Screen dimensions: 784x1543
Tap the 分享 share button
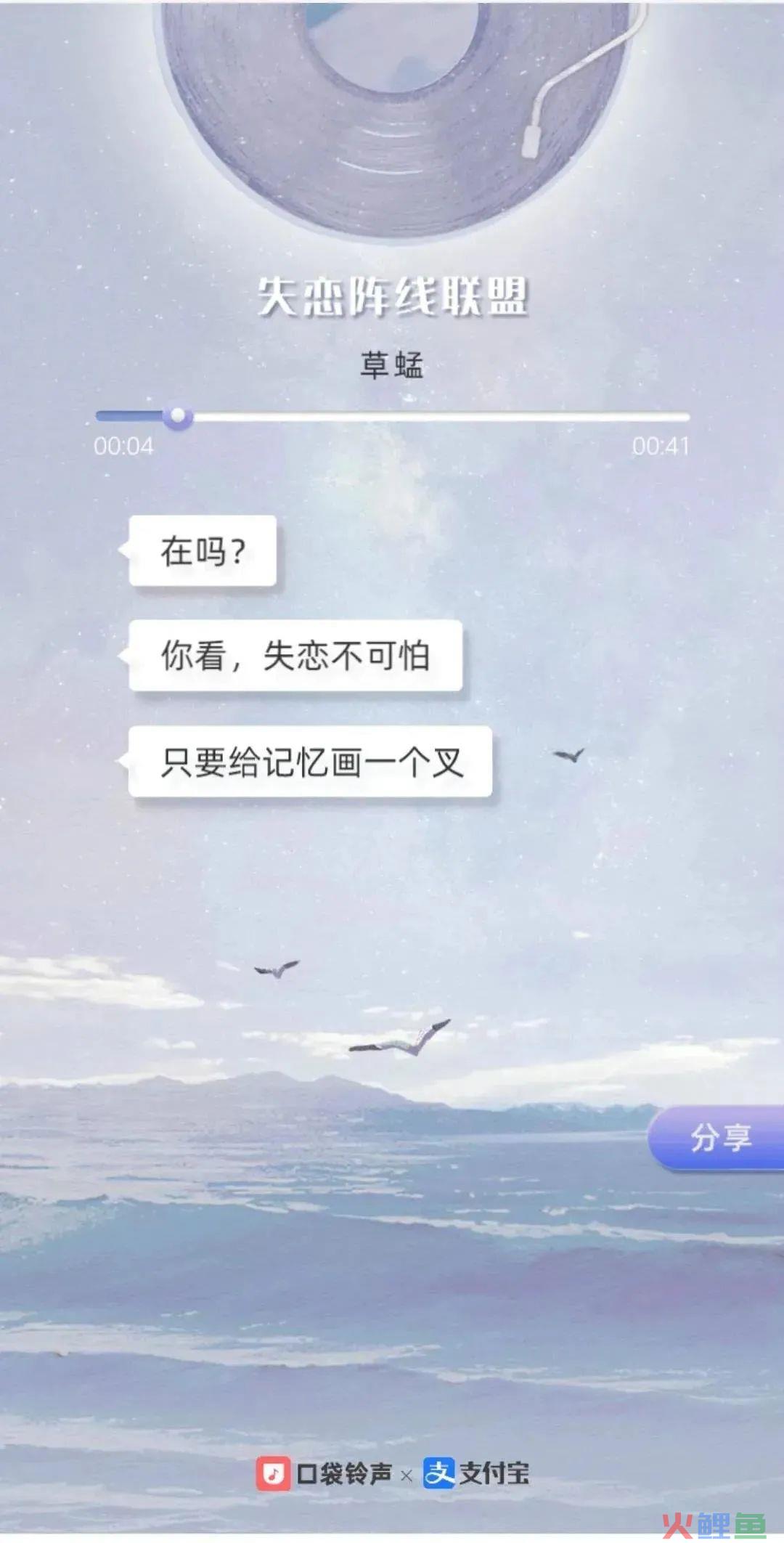pyautogui.click(x=719, y=1138)
